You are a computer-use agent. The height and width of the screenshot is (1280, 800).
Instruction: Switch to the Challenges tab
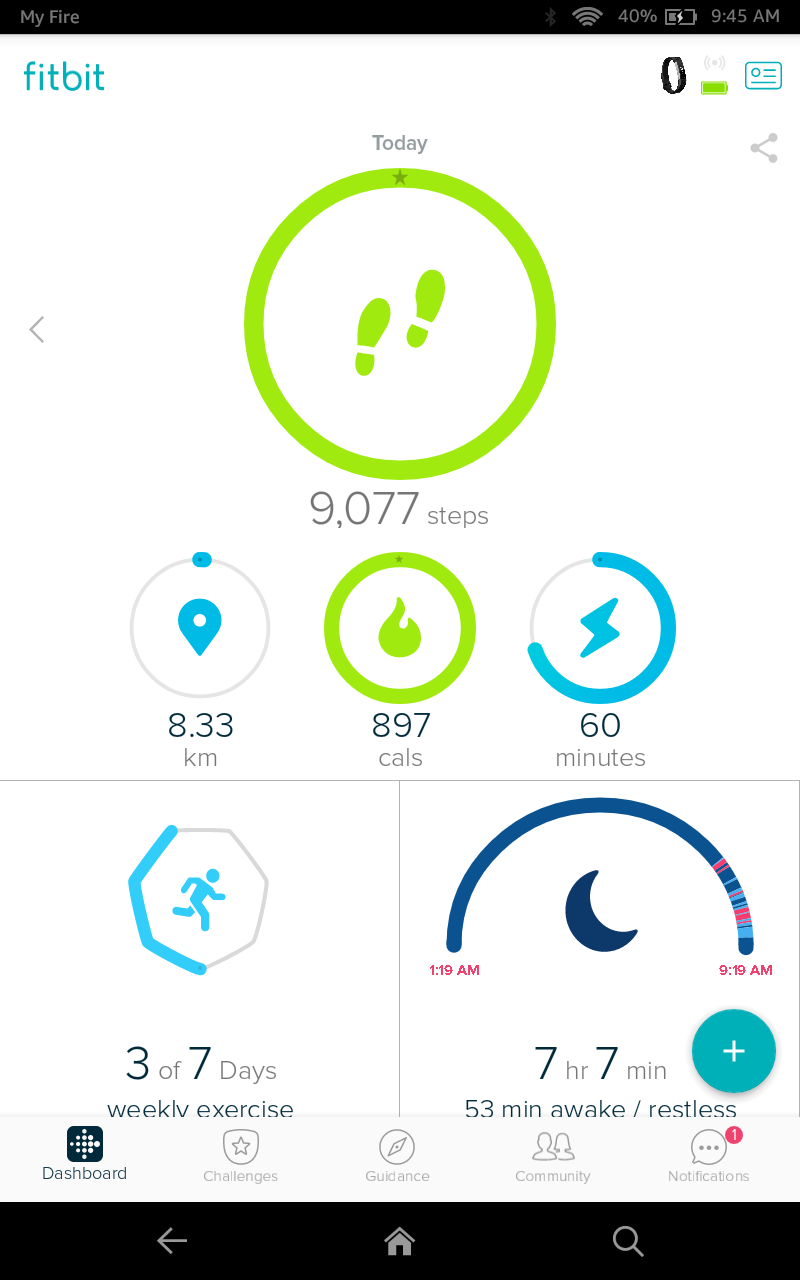tap(240, 1157)
